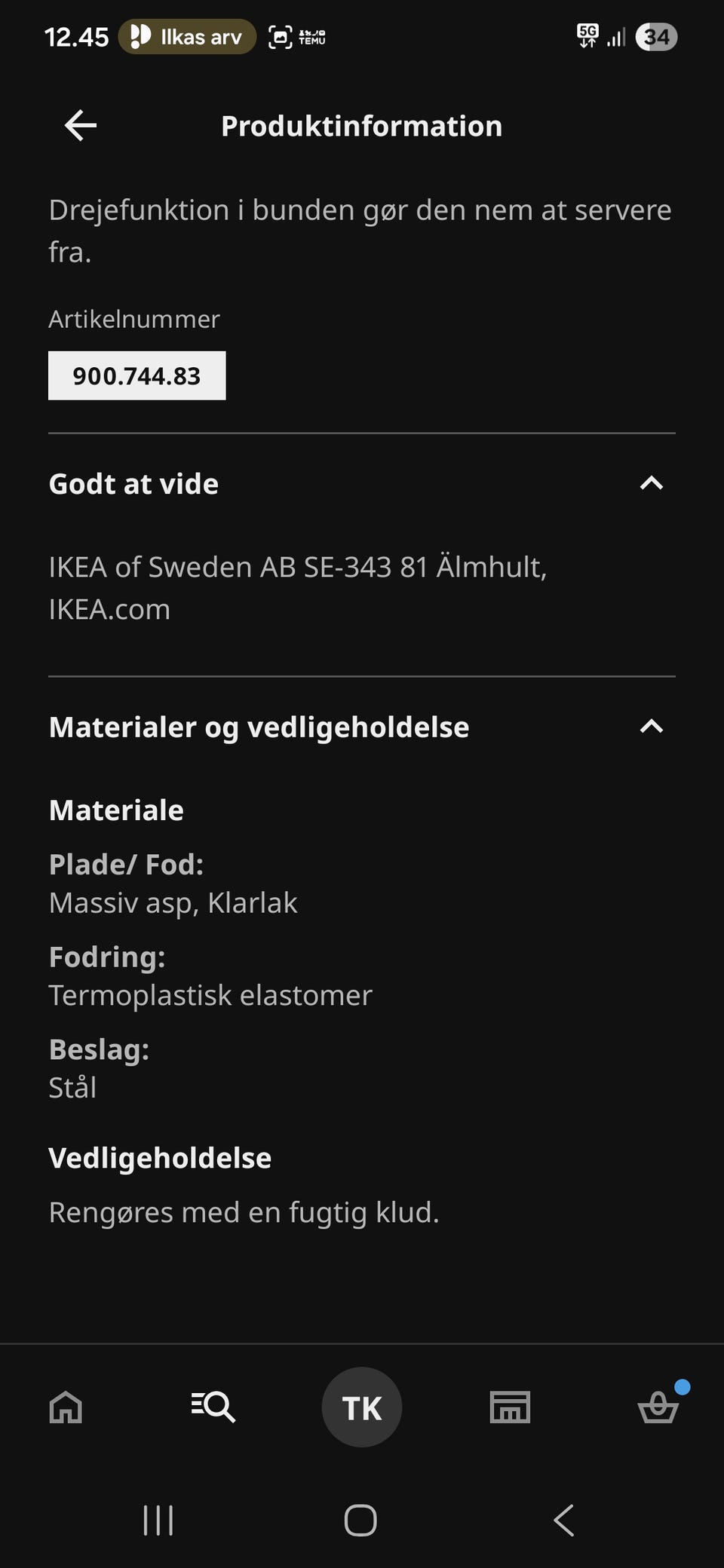Go back from Produktinformation
Viewport: 724px width, 1568px height.
point(81,126)
